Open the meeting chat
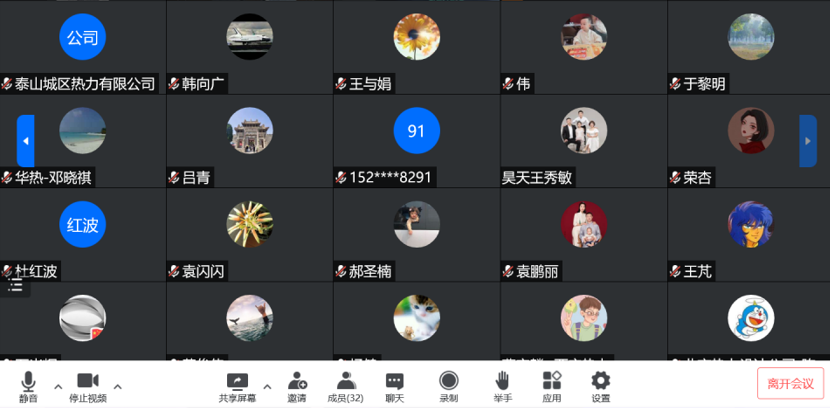The image size is (830, 408). pyautogui.click(x=395, y=384)
